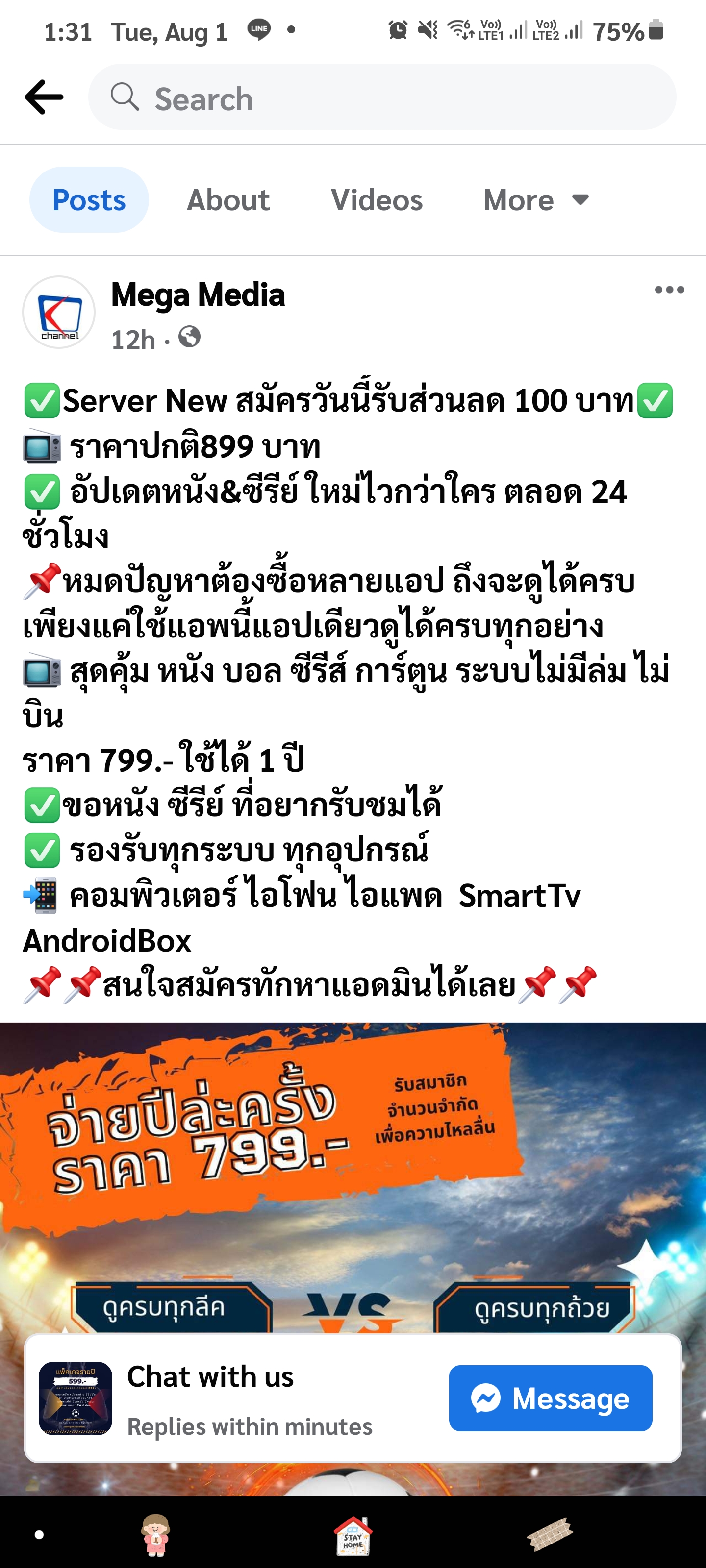Go back using the arrow icon

(x=44, y=98)
